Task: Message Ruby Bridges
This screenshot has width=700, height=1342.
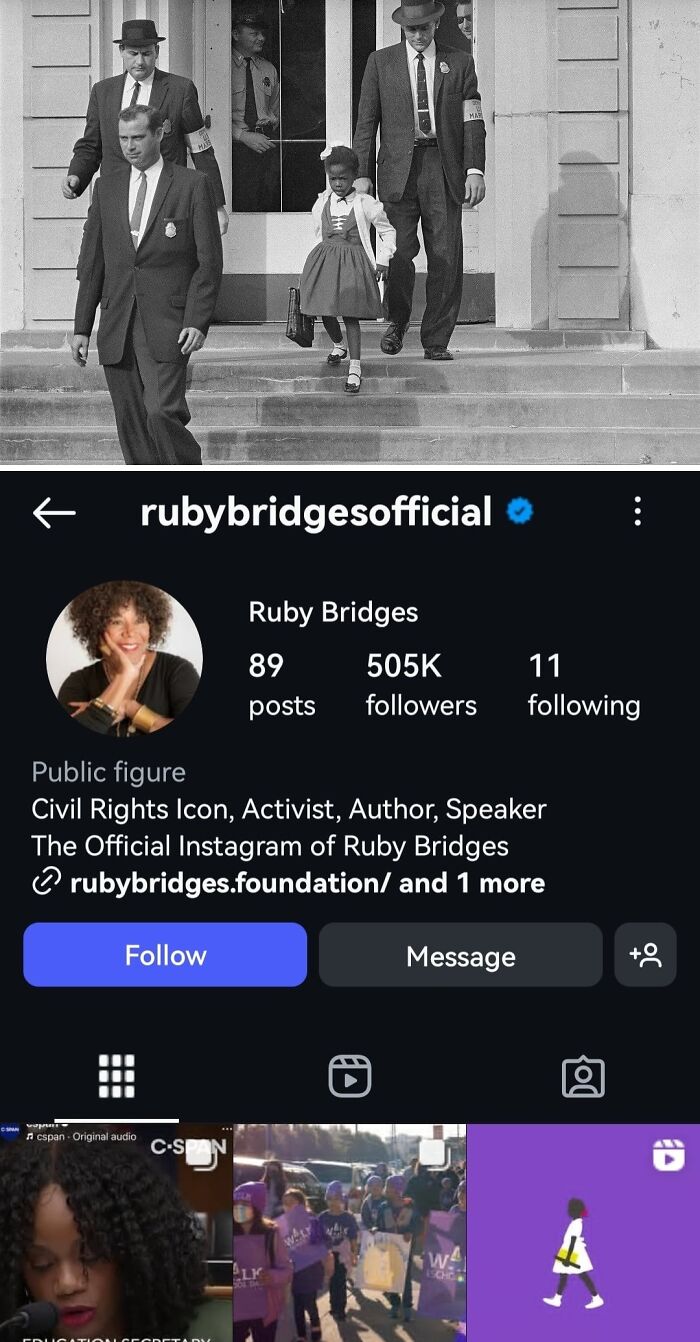Action: [460, 955]
